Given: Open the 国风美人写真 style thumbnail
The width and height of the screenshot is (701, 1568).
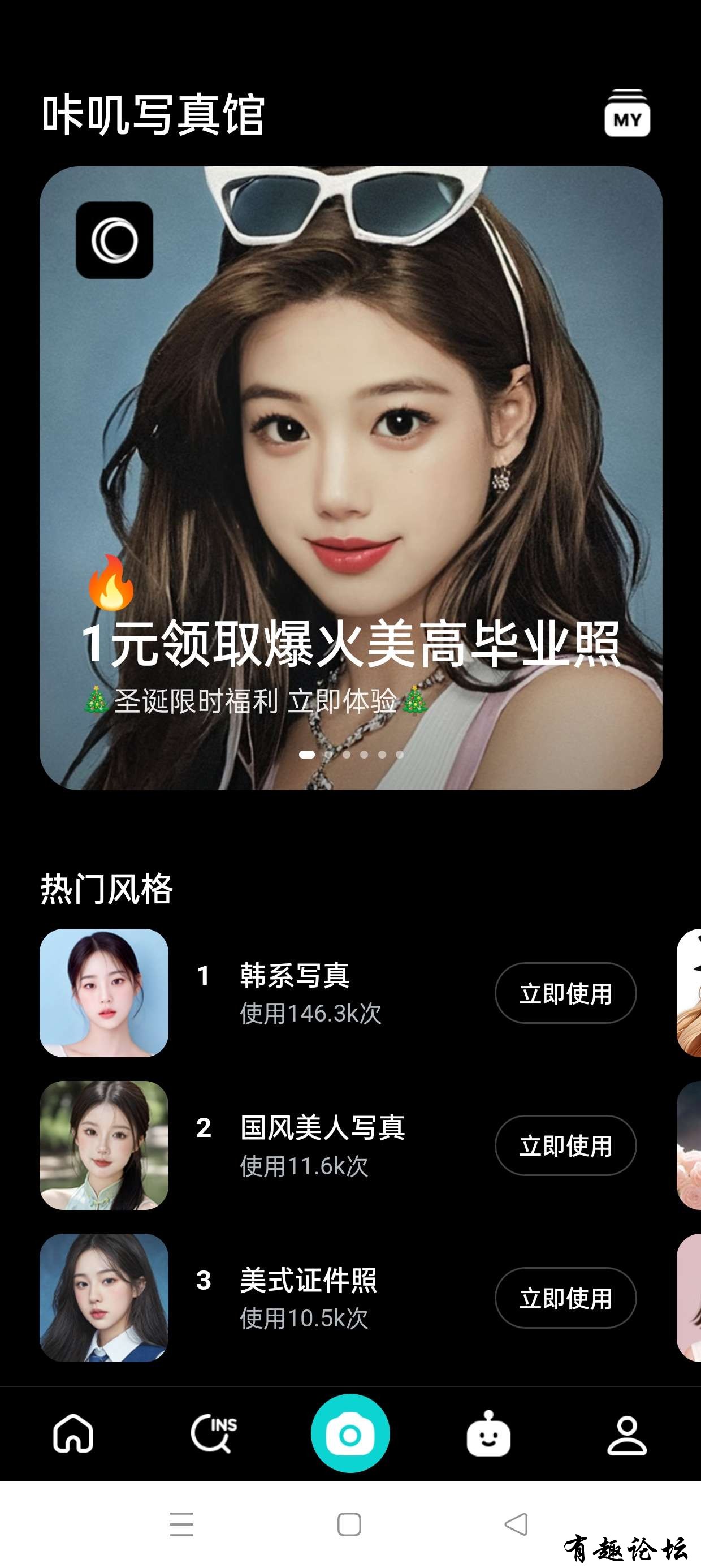Looking at the screenshot, I should (104, 1145).
